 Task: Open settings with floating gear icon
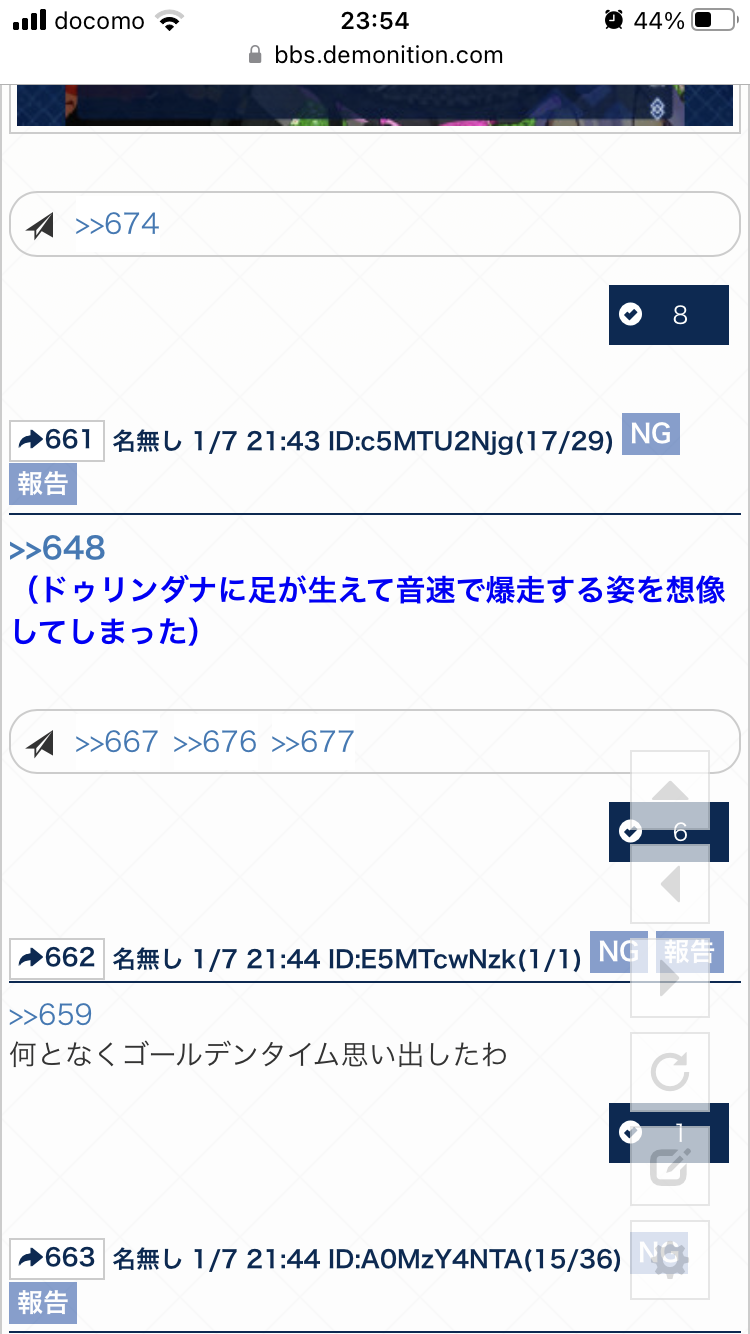pos(670,1260)
